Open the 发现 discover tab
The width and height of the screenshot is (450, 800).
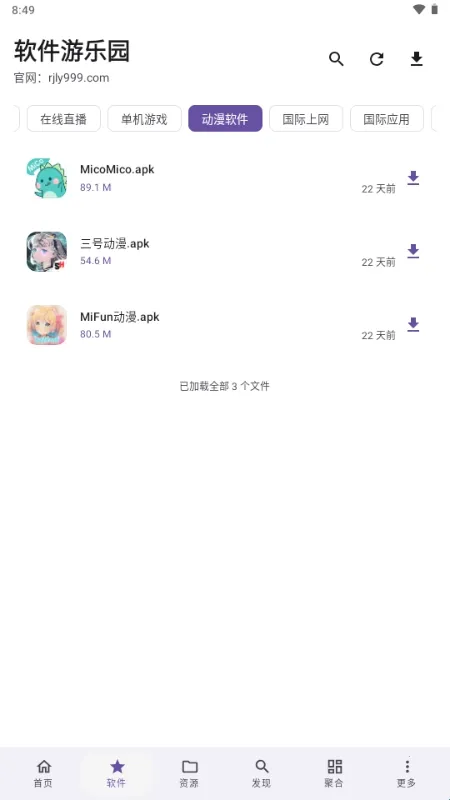click(262, 773)
